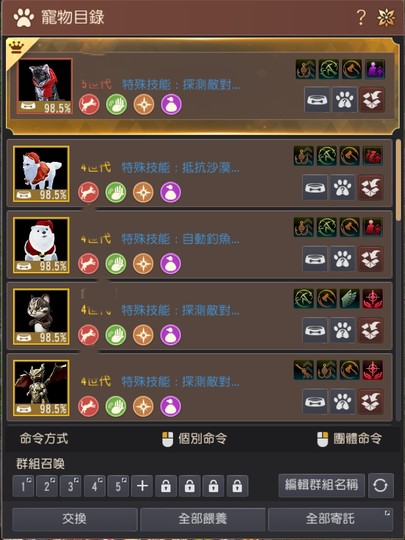405x540 pixels.
Task: Select the armored dragon pet portrait
Action: click(x=41, y=388)
